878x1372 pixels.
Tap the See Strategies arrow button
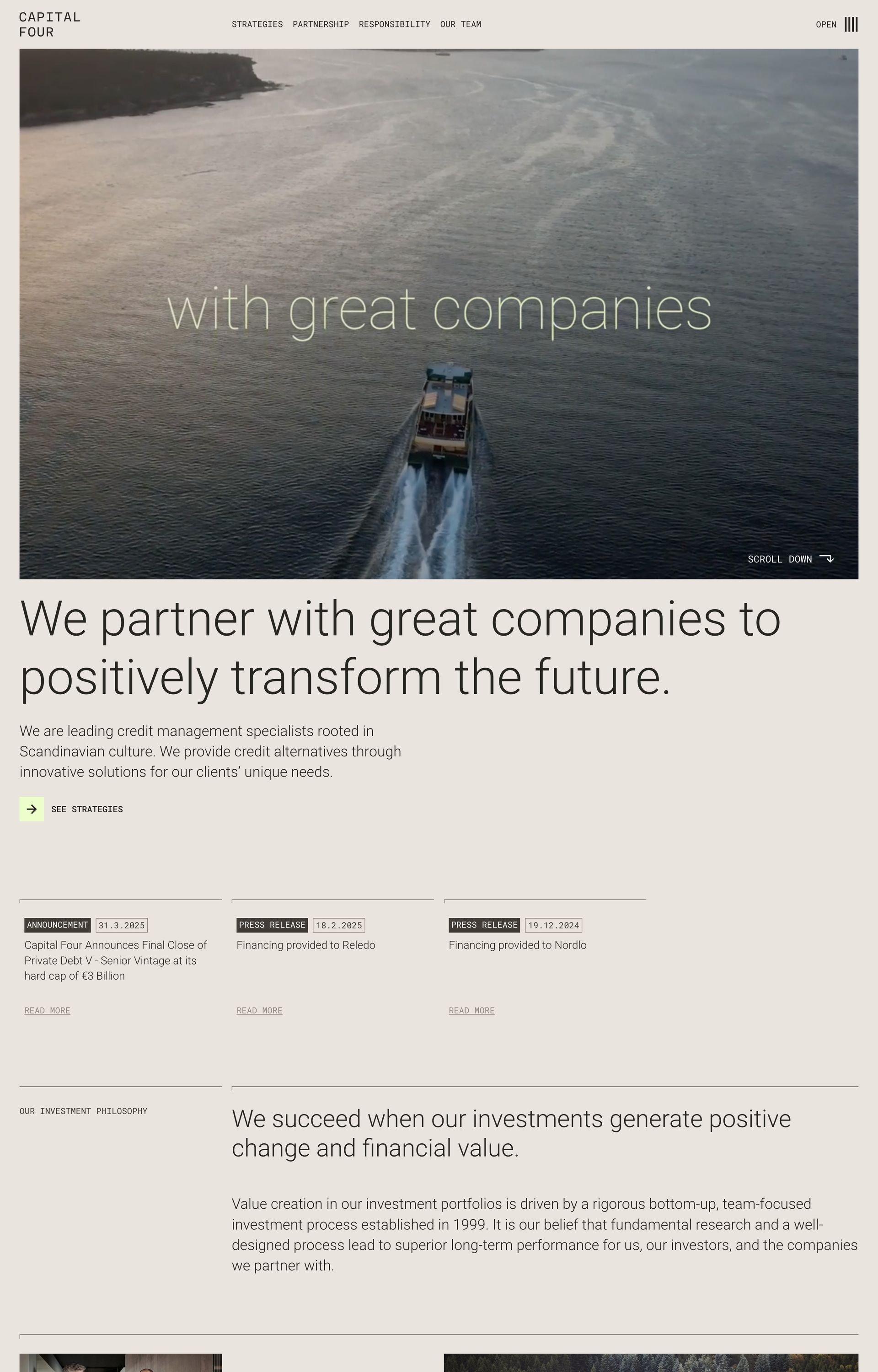(x=32, y=809)
